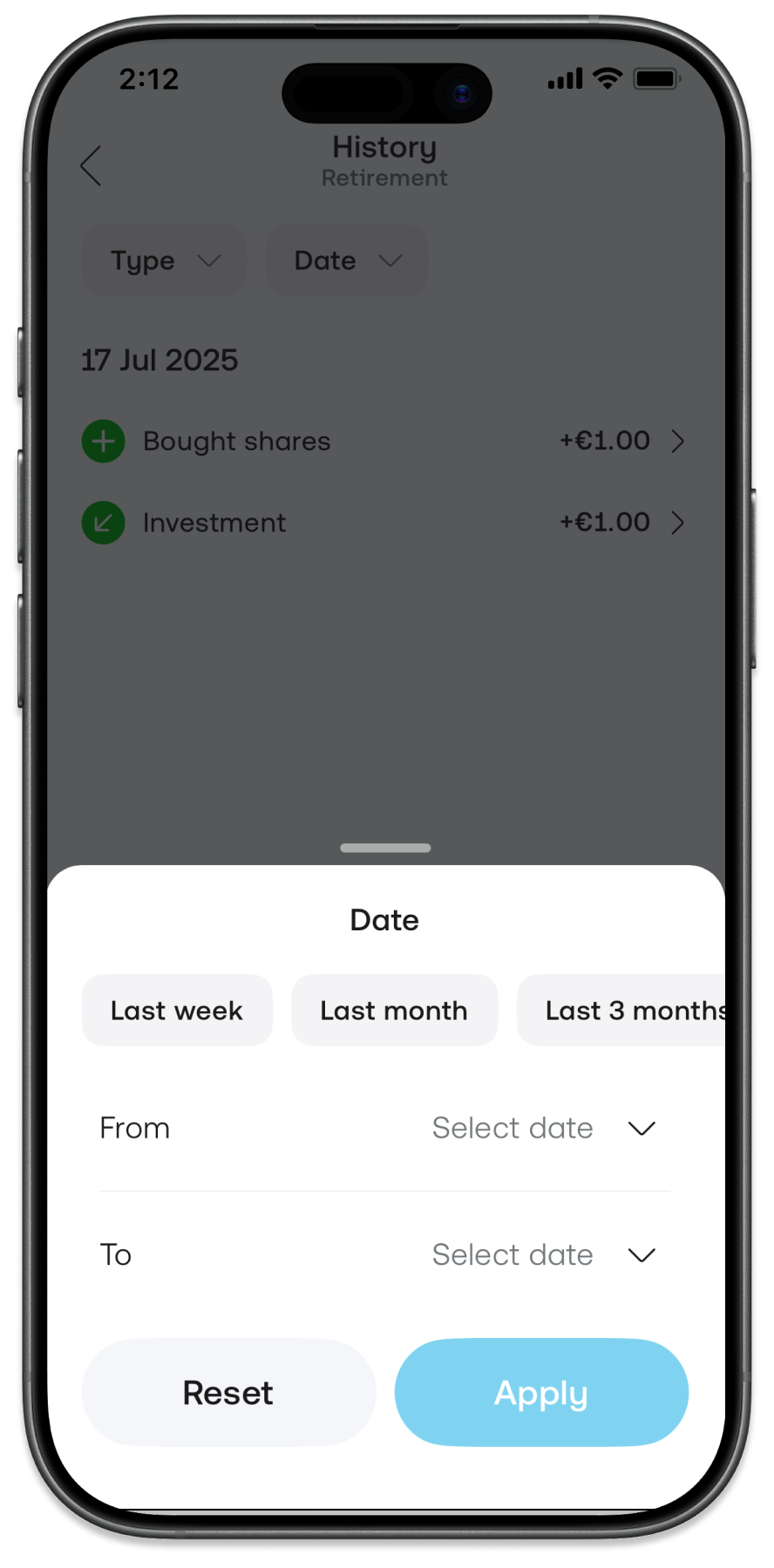Choose the Last month filter

pos(394,1010)
